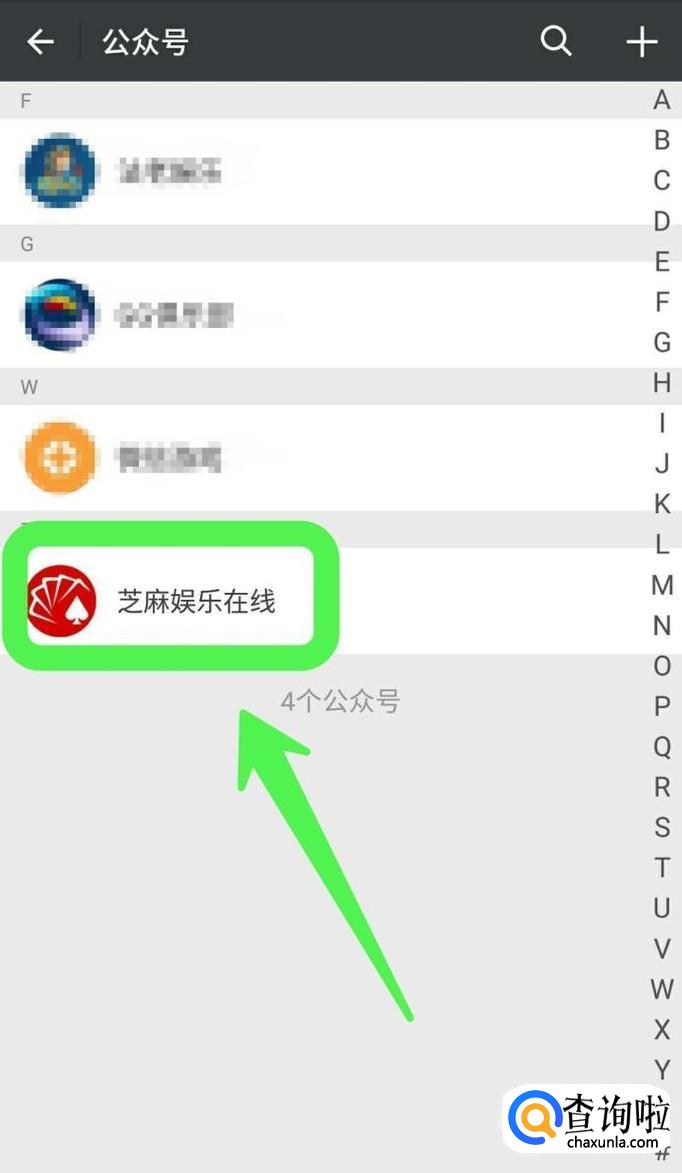
Task: Jump to letter S in the index
Action: tap(661, 827)
